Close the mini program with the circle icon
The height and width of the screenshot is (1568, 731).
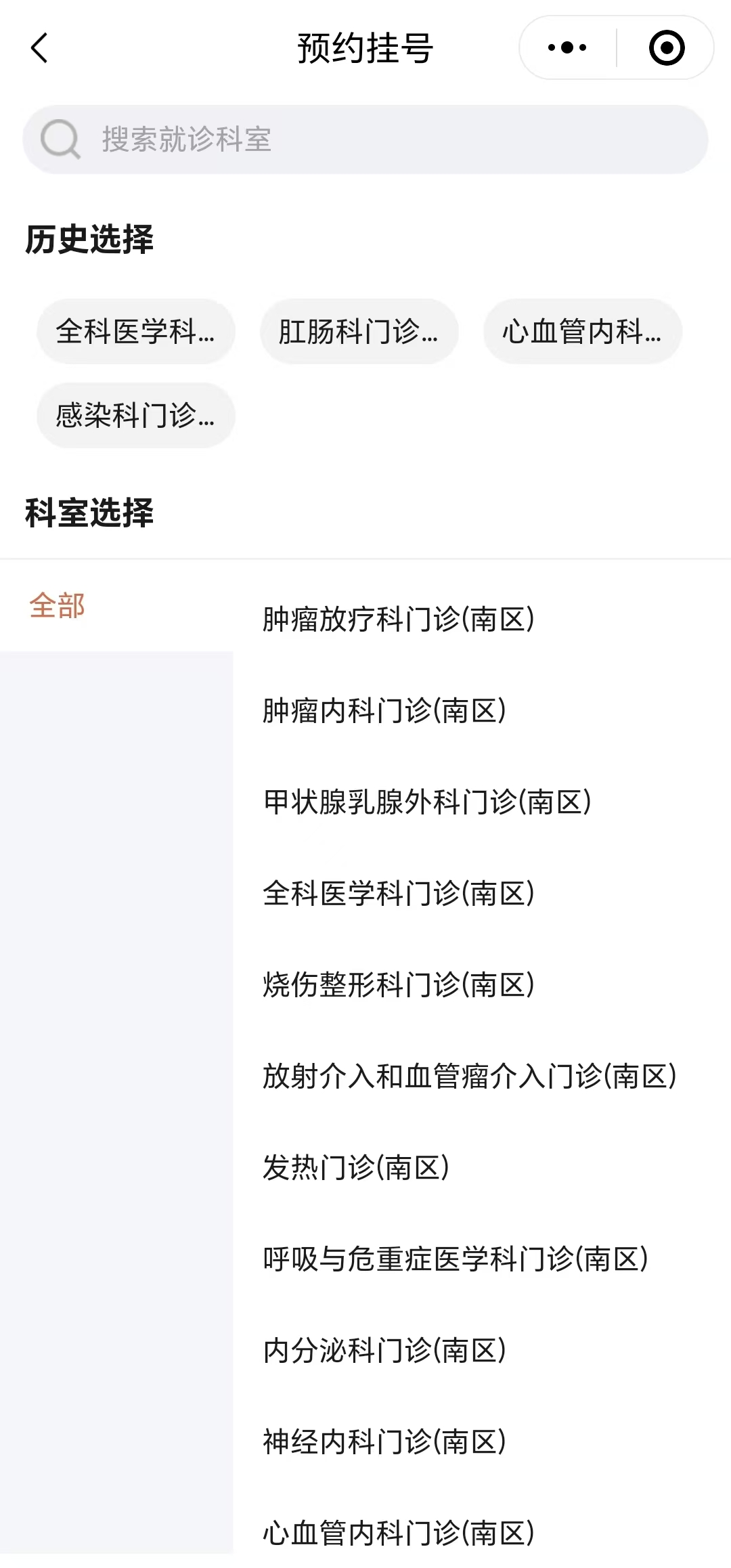[666, 47]
